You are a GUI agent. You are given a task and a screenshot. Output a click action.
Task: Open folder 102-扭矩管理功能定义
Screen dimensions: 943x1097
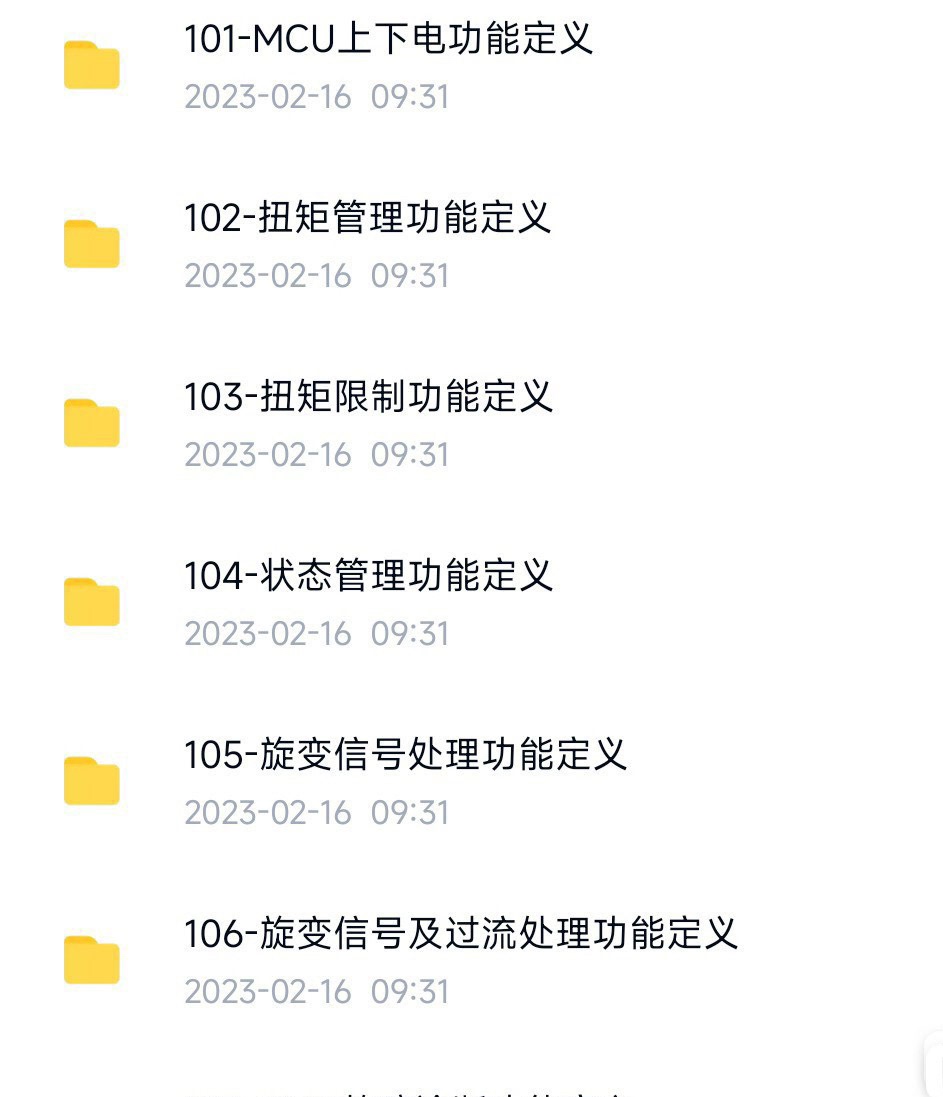tap(367, 219)
